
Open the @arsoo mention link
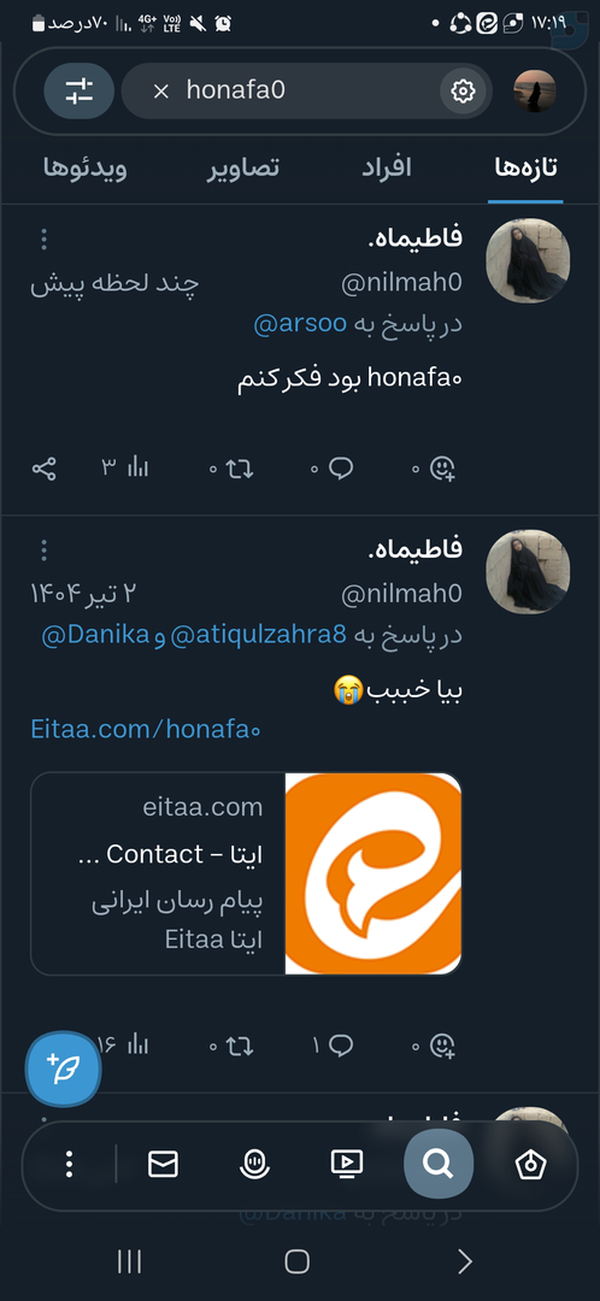[301, 324]
